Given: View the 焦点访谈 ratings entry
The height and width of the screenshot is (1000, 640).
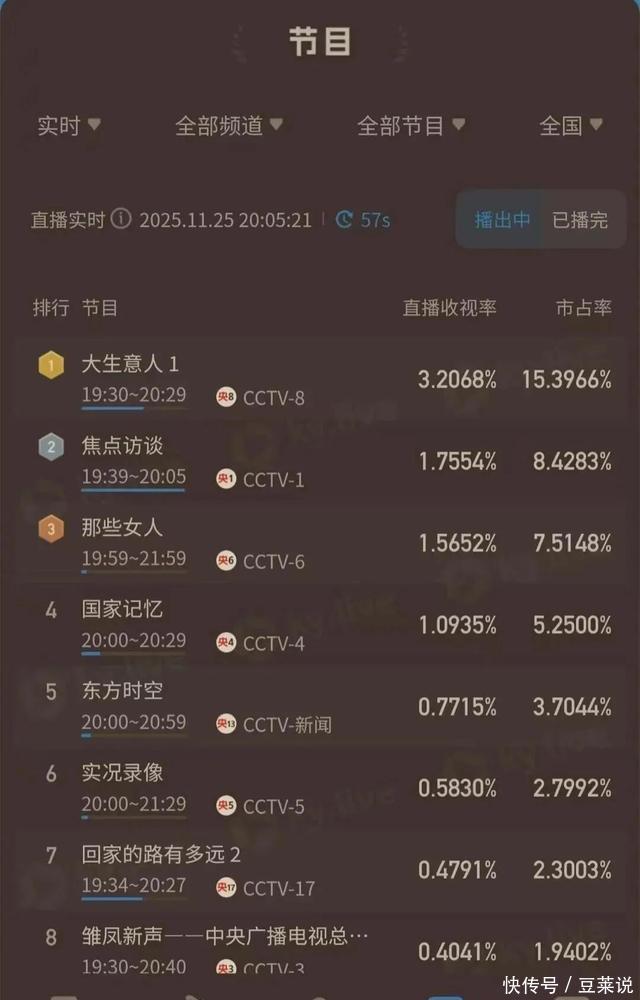Looking at the screenshot, I should (x=122, y=446).
